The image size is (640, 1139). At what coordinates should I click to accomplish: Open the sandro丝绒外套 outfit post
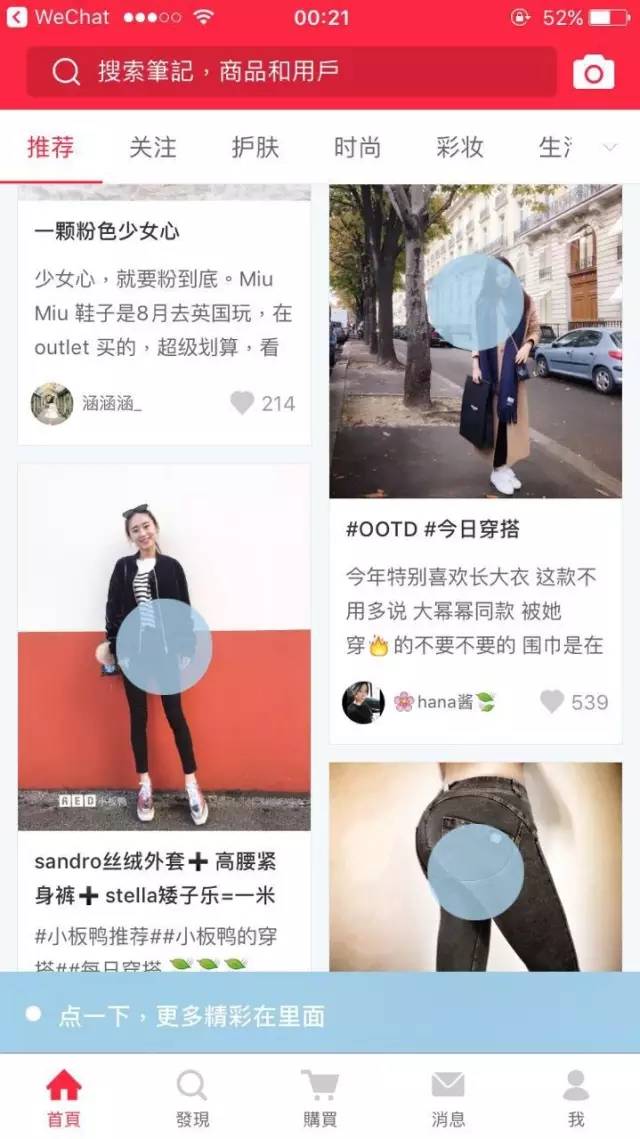click(x=155, y=877)
